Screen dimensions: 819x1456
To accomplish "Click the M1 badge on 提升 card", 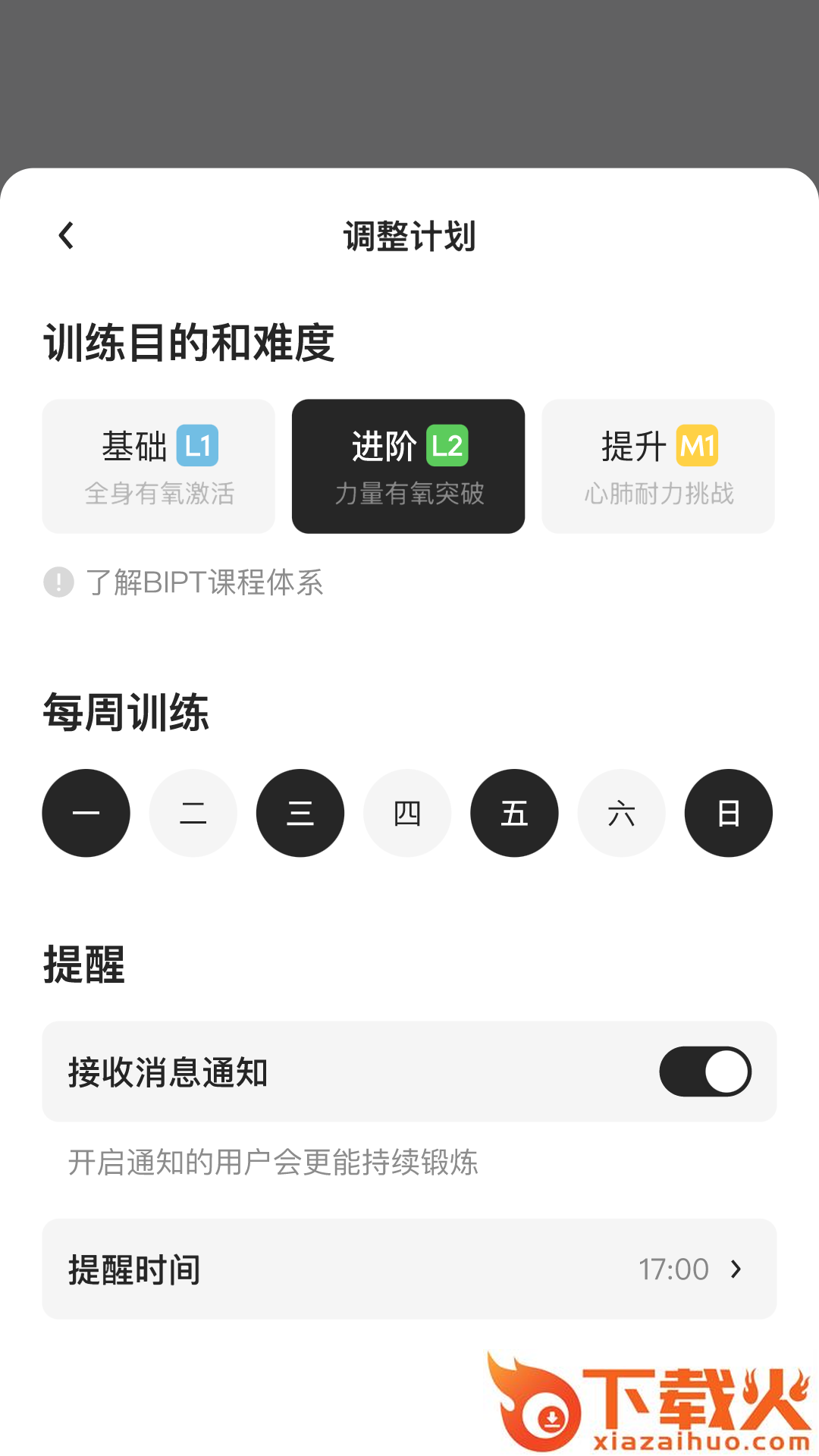I will tap(699, 447).
